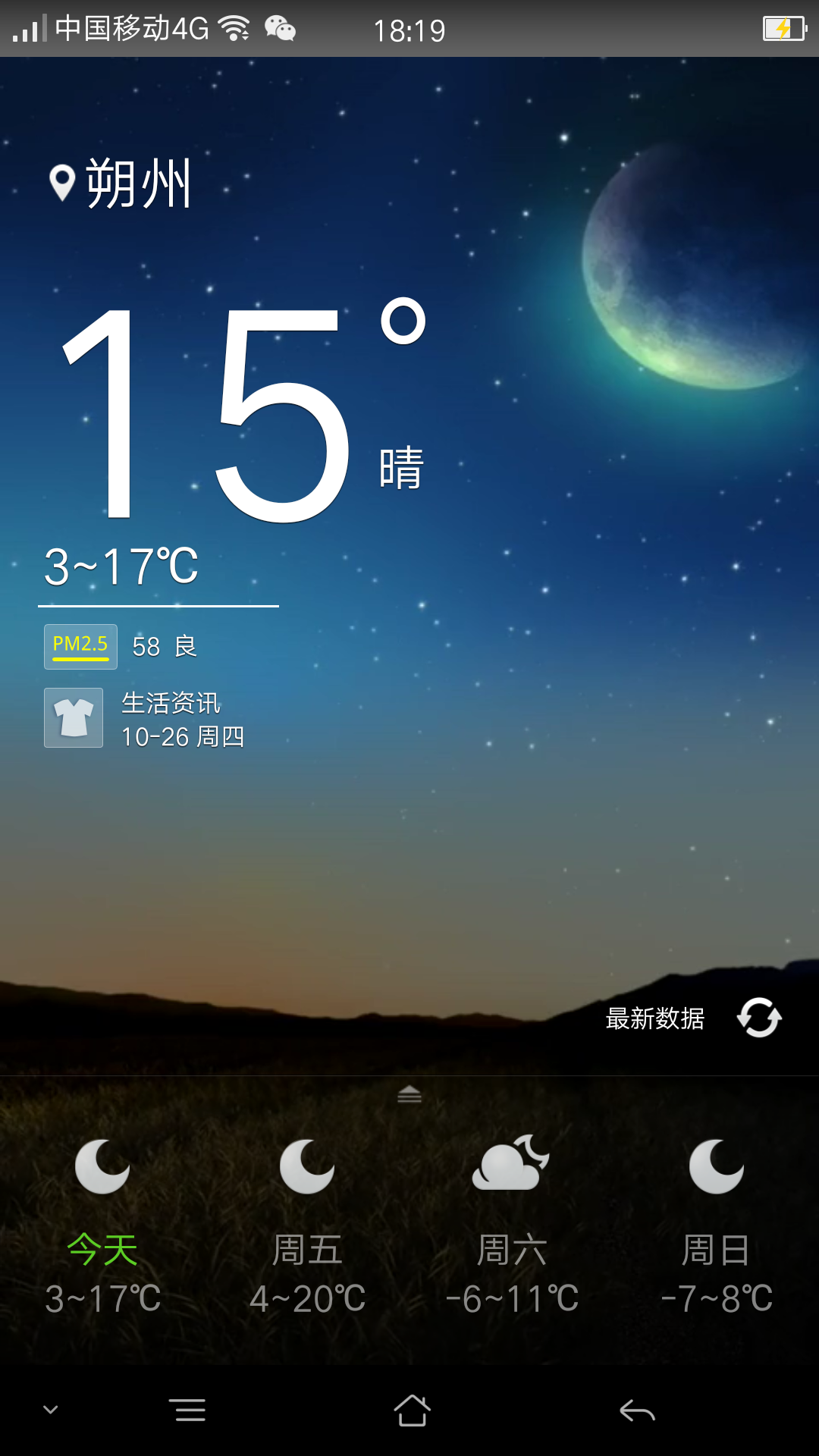819x1456 pixels.
Task: Tap the location pin icon beside 朔州
Action: [62, 182]
